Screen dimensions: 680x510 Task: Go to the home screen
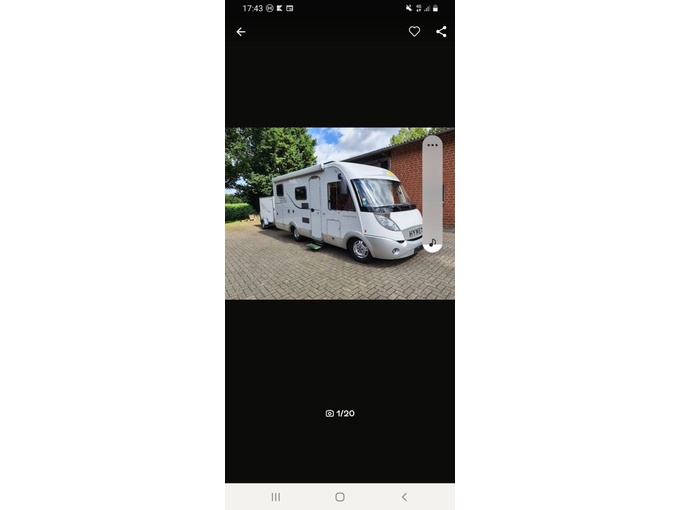point(340,497)
